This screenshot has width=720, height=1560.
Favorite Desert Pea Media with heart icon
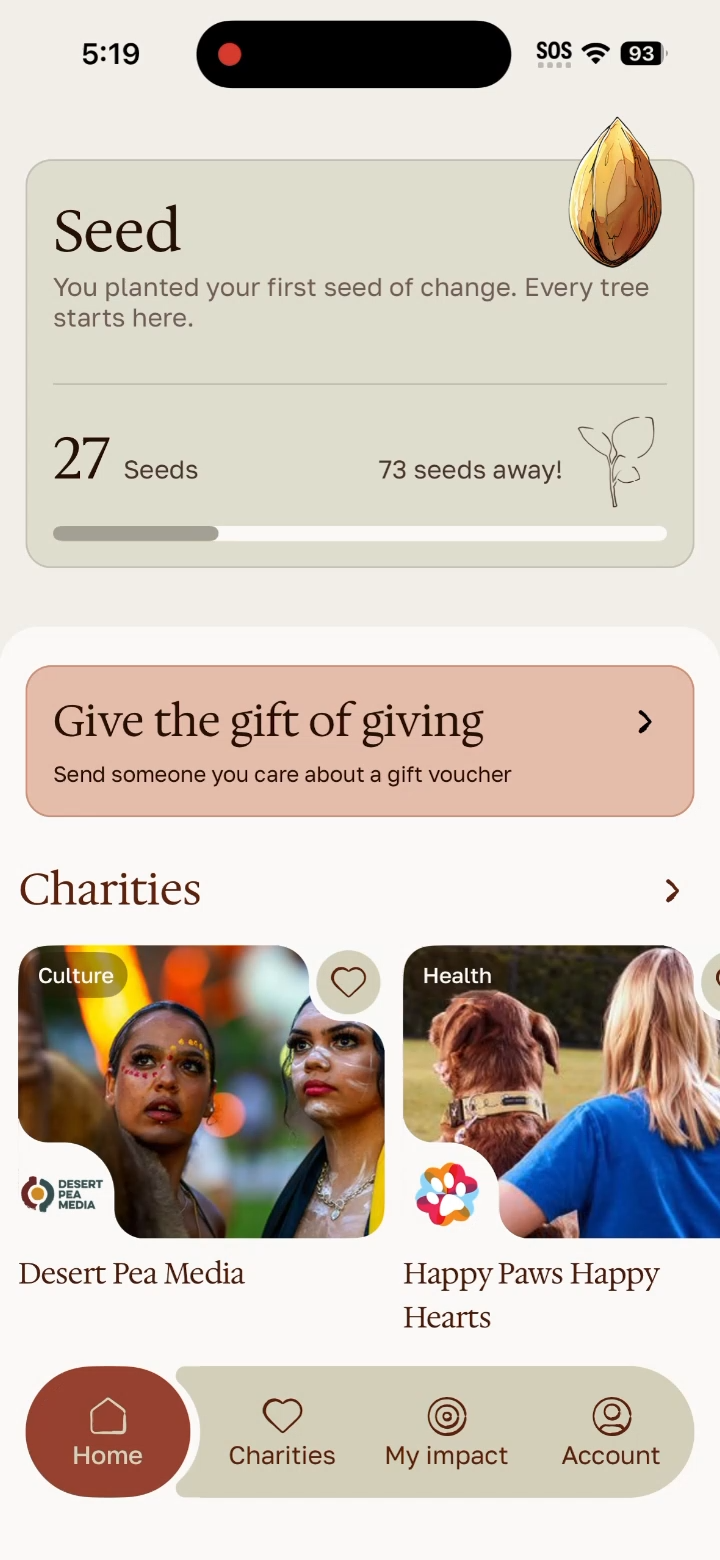[x=348, y=982]
